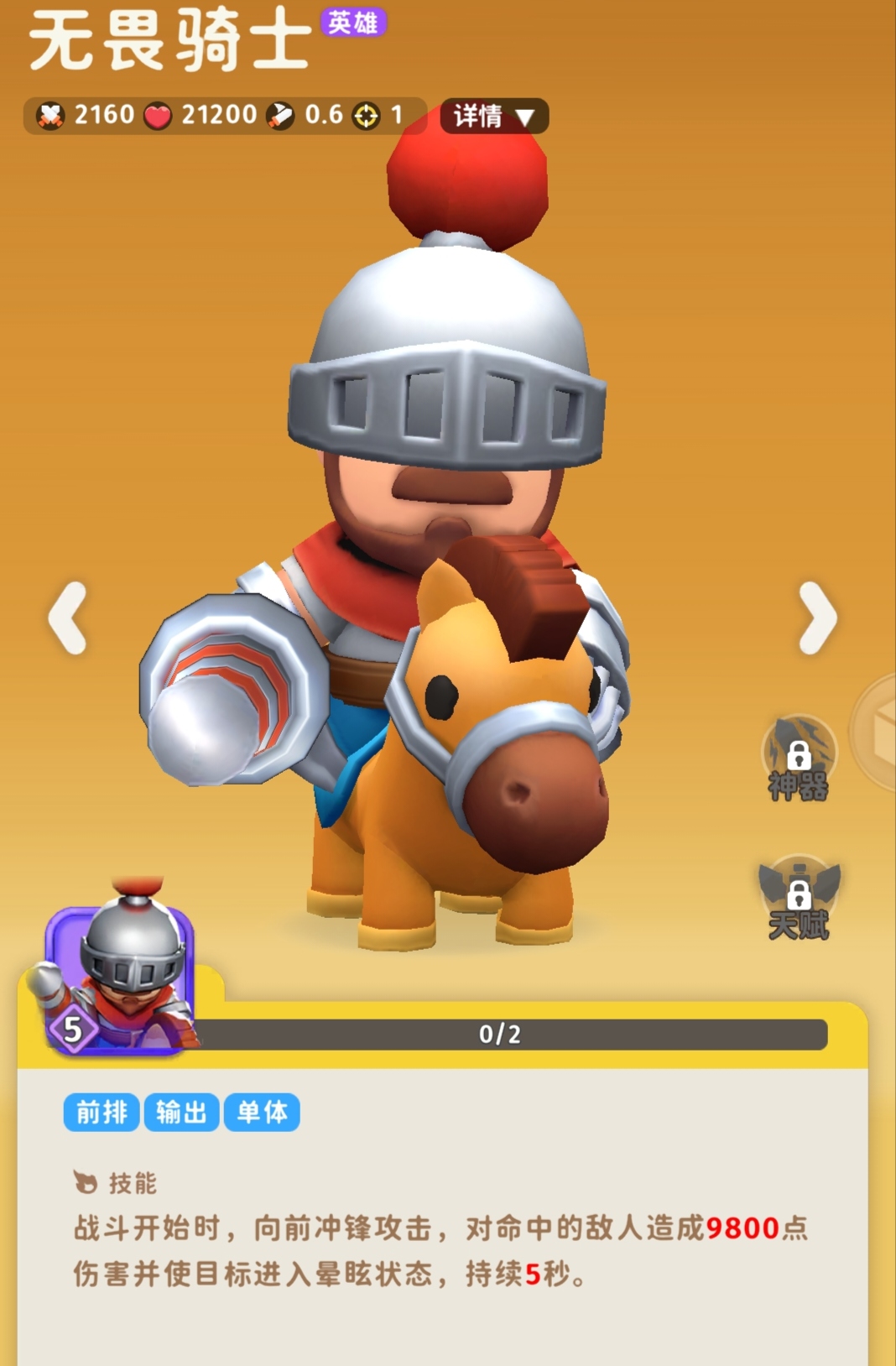Go to the next hero
Screen dimensions: 896x1366
[817, 618]
